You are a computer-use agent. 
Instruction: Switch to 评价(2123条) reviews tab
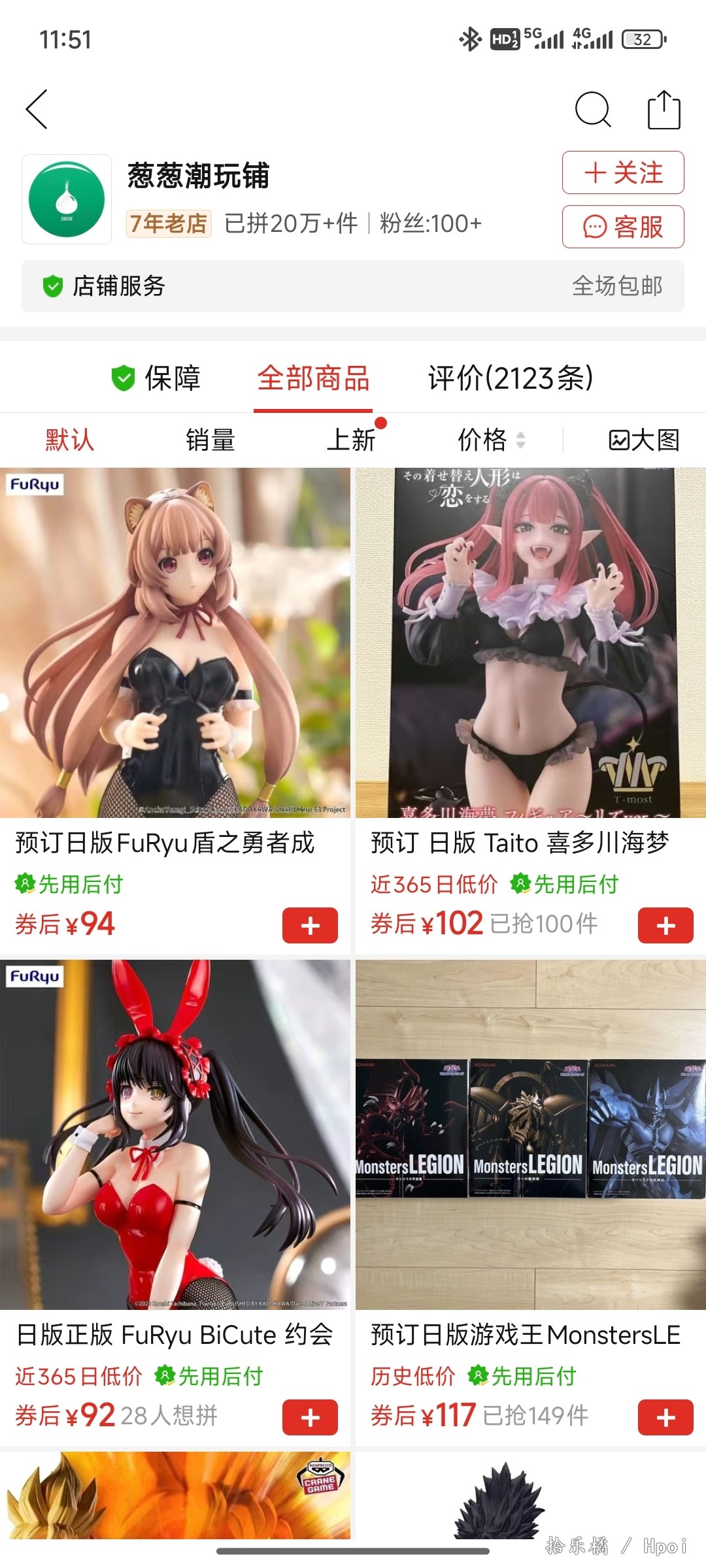point(510,378)
